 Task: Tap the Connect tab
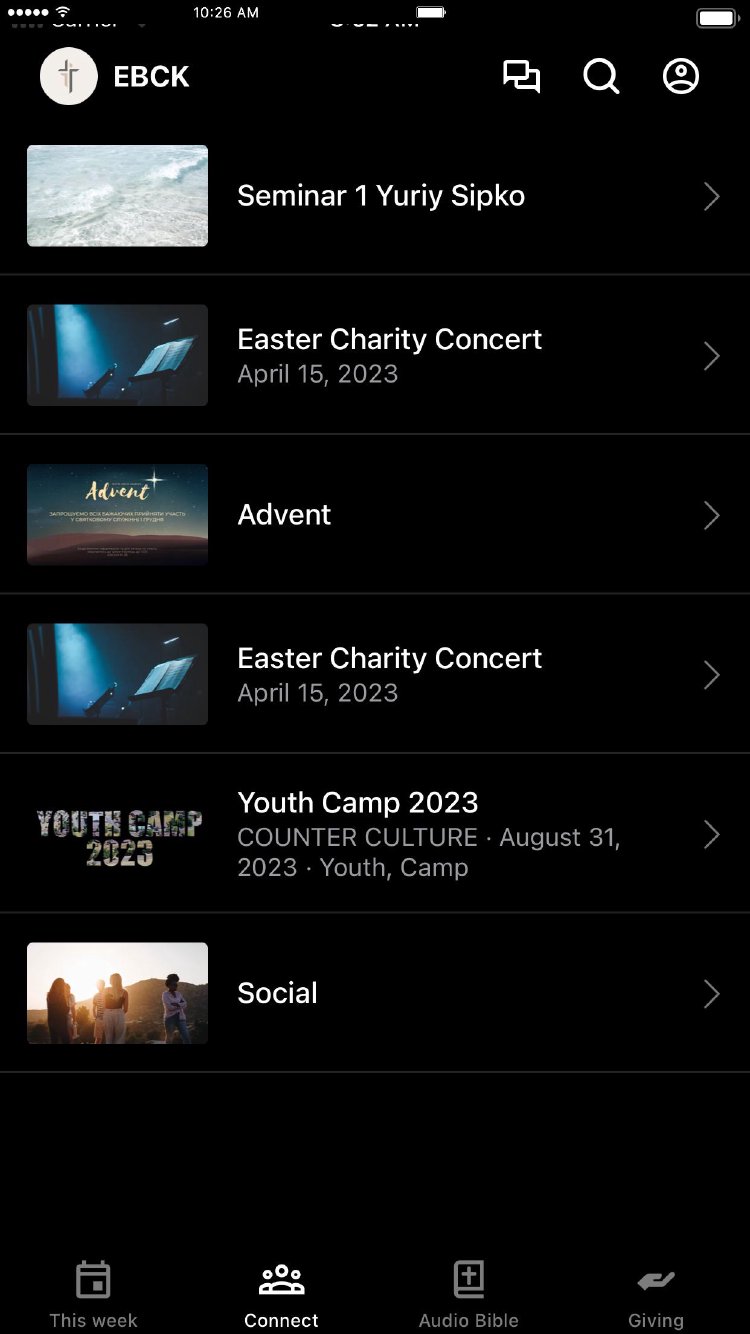pyautogui.click(x=281, y=1295)
